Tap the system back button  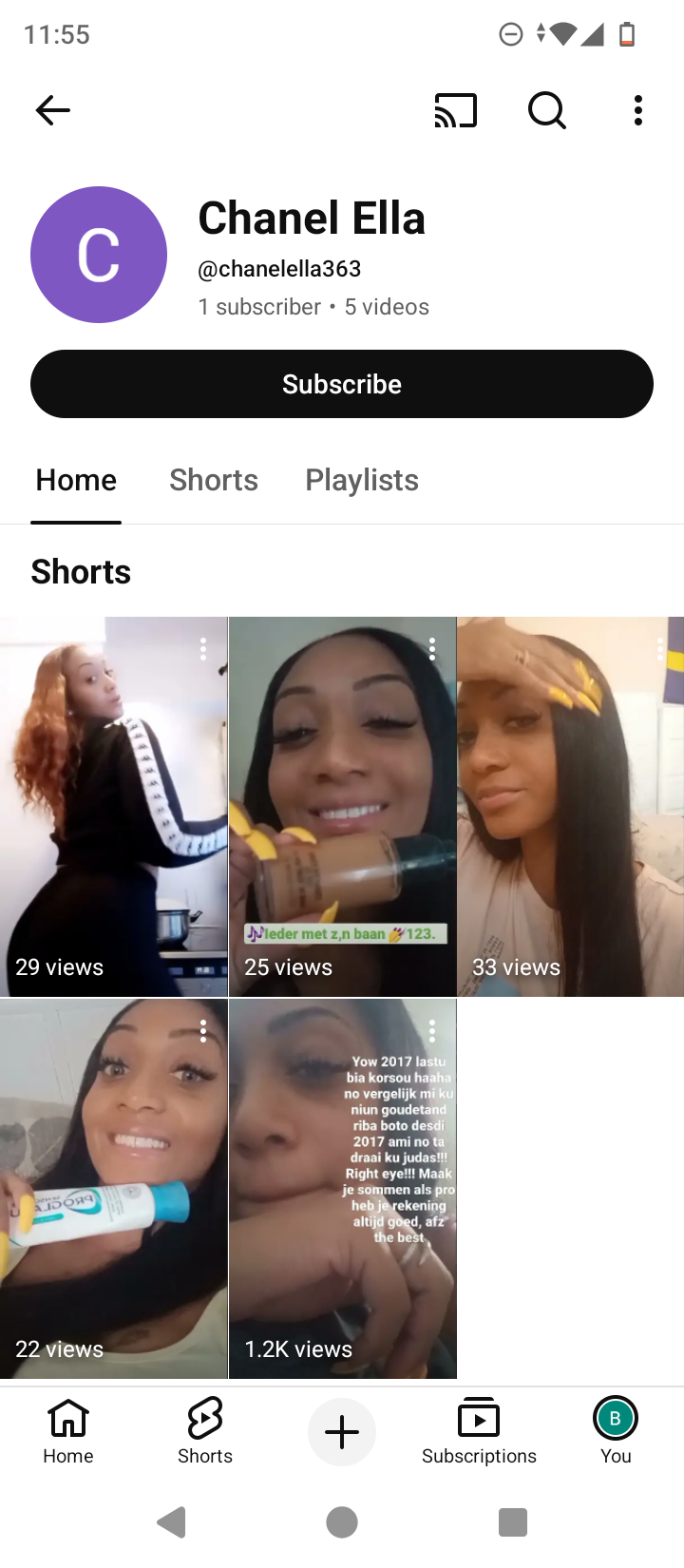[x=171, y=1522]
